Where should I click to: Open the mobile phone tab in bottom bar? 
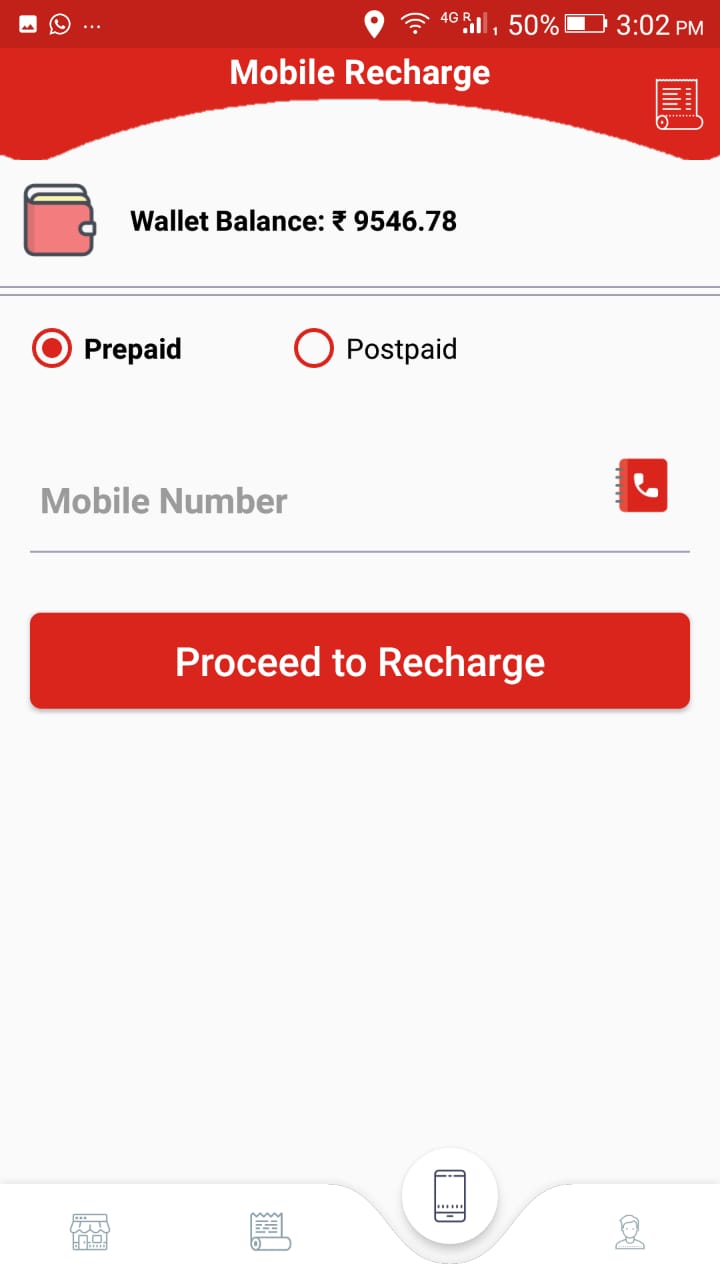pos(450,1196)
